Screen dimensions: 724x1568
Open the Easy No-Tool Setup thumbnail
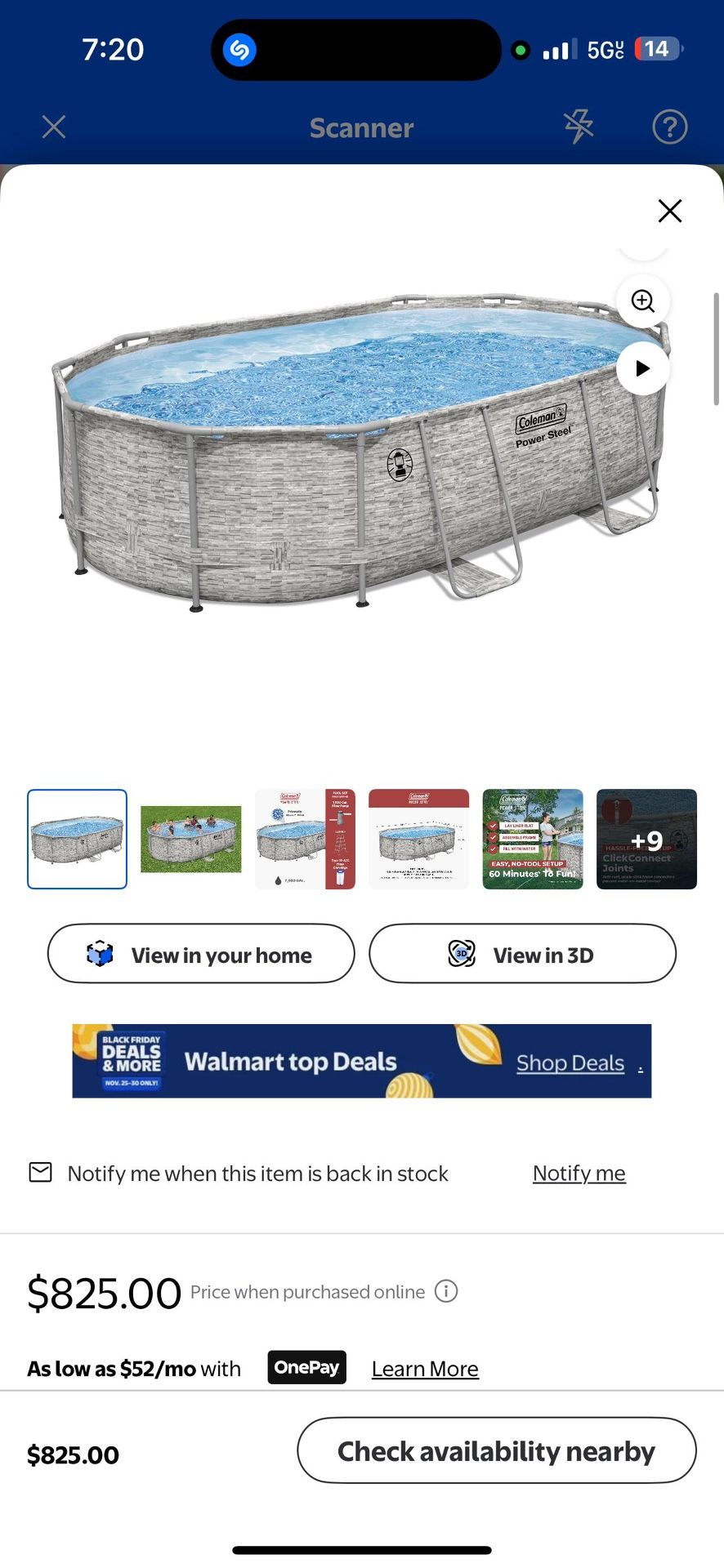point(533,839)
